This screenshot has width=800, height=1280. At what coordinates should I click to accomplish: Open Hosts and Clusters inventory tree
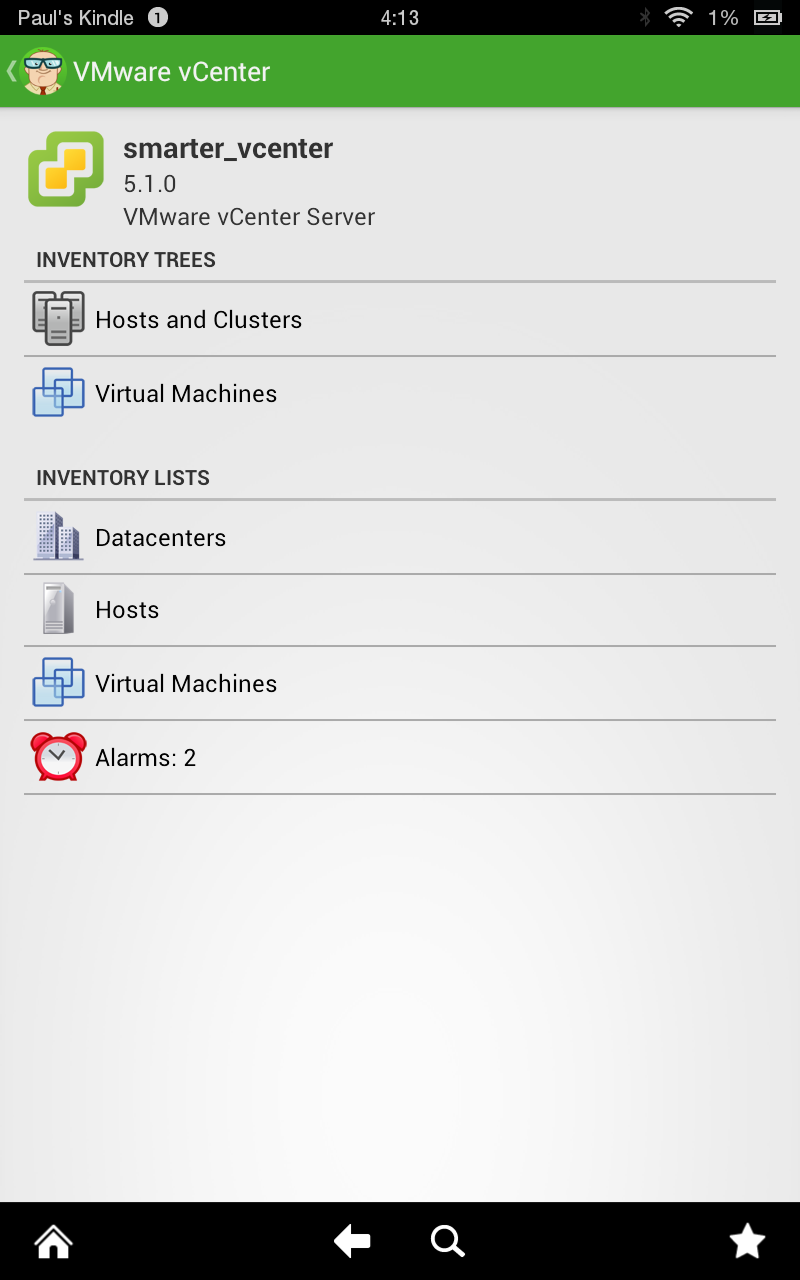point(400,320)
